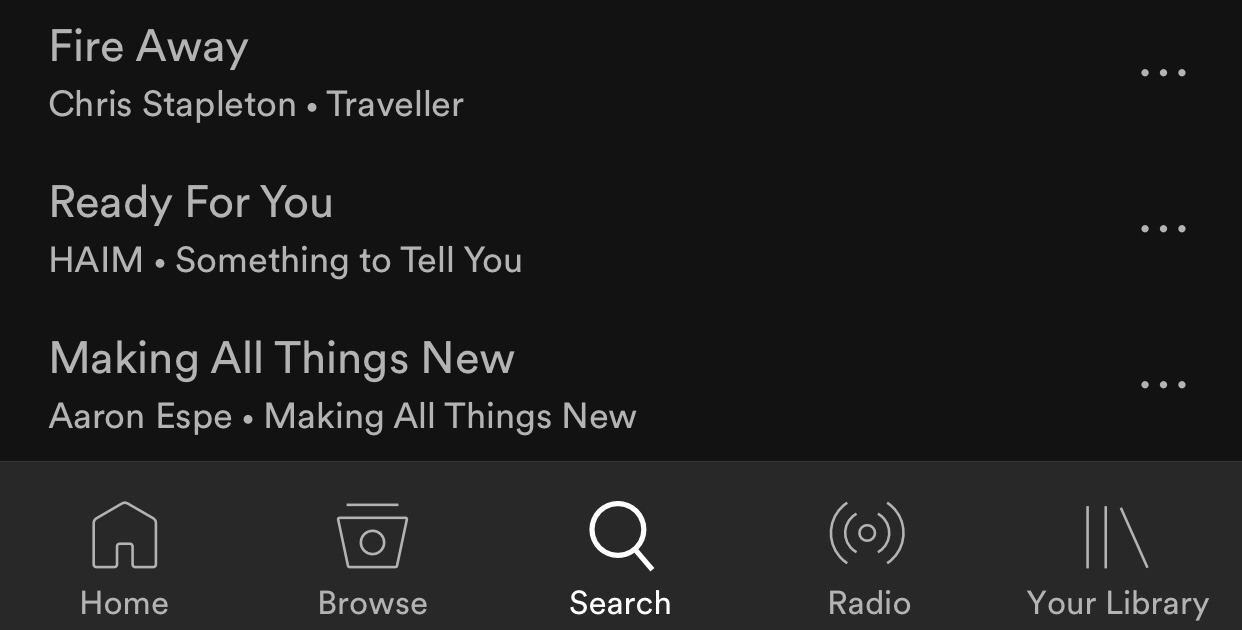The image size is (1242, 630).
Task: Switch to the Browse tab
Action: (x=372, y=560)
